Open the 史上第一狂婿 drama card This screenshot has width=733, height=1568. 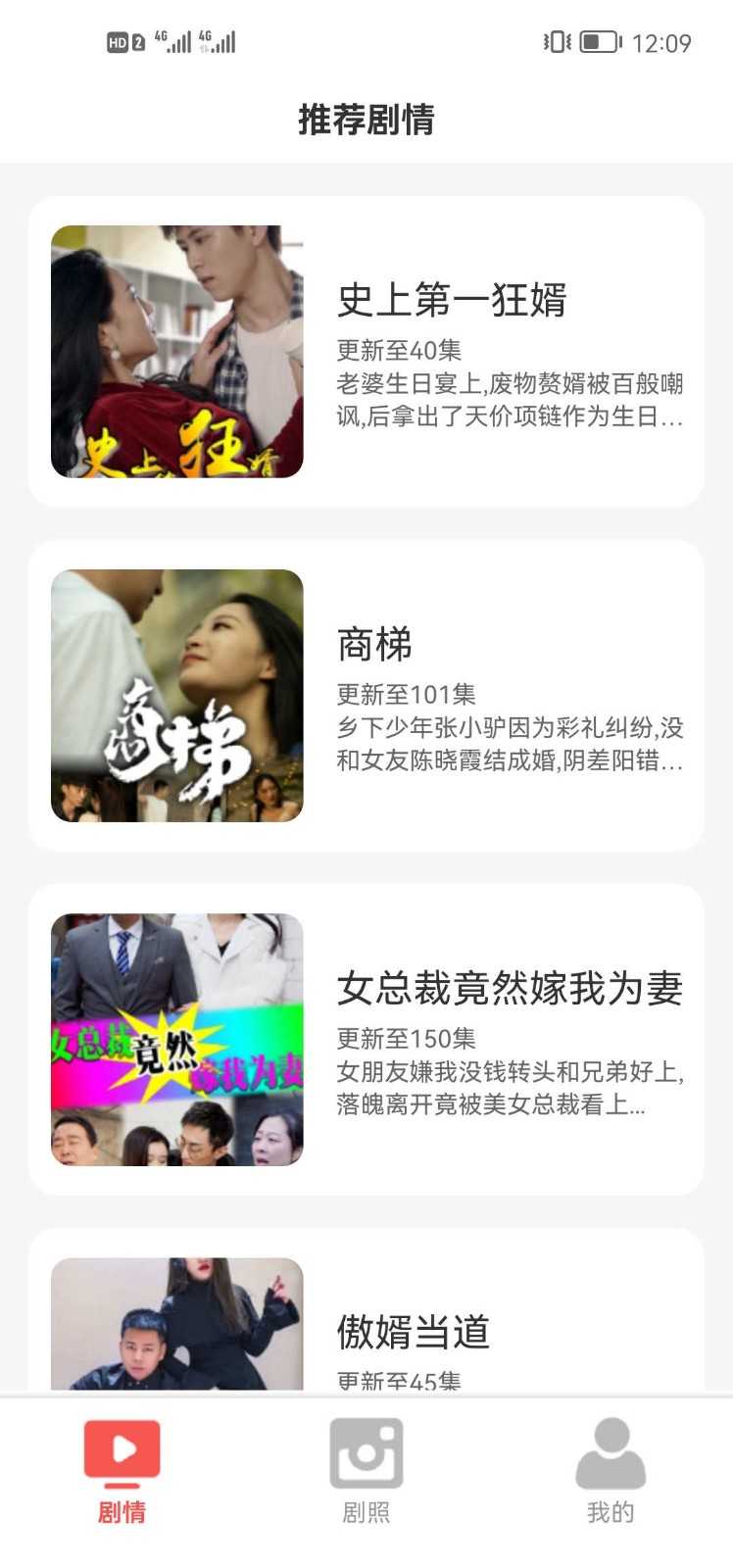click(366, 352)
